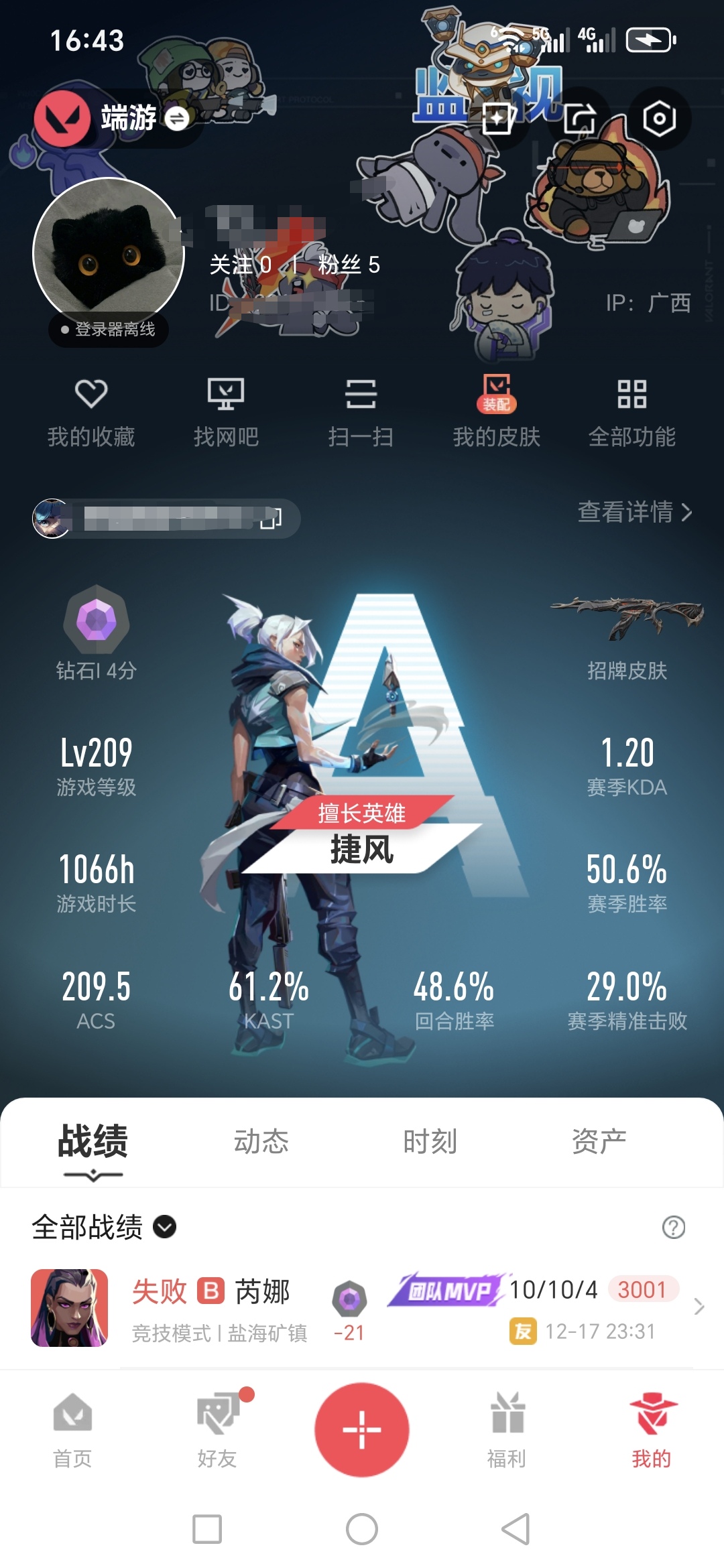
Task: Go to the 首页 home tab
Action: click(x=72, y=1429)
